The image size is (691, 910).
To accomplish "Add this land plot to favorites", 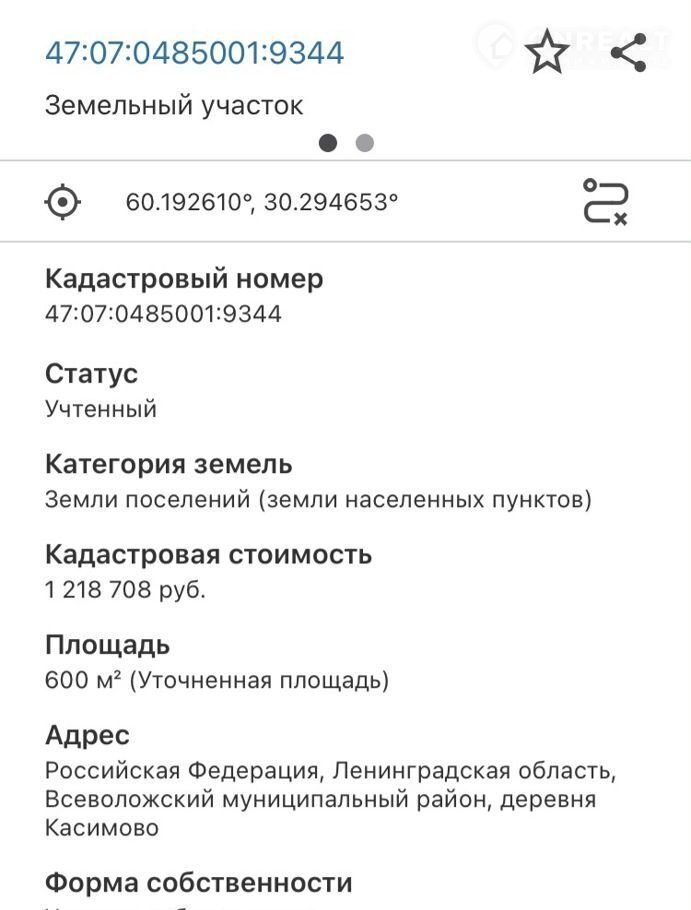I will [547, 52].
